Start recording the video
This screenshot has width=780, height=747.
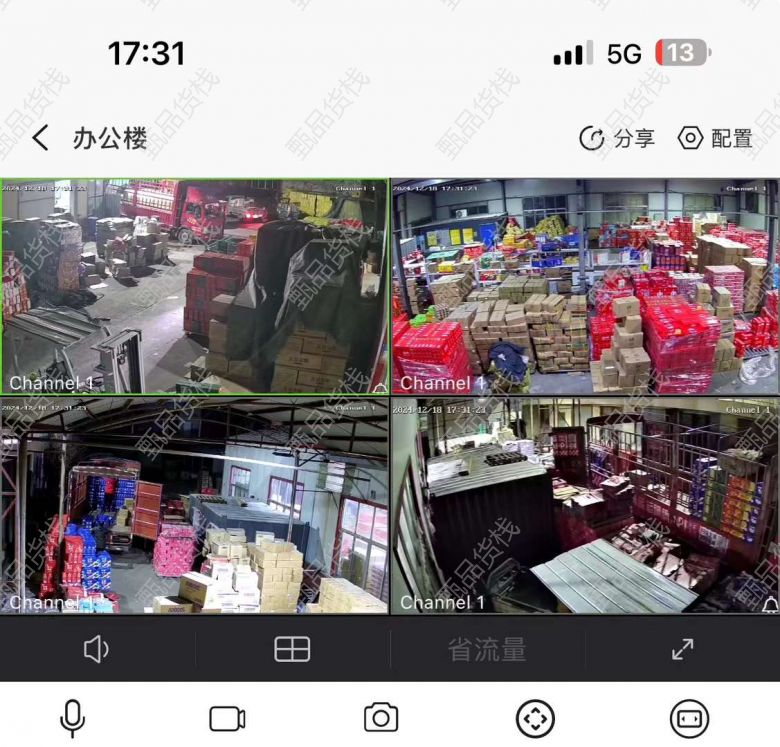pos(227,718)
